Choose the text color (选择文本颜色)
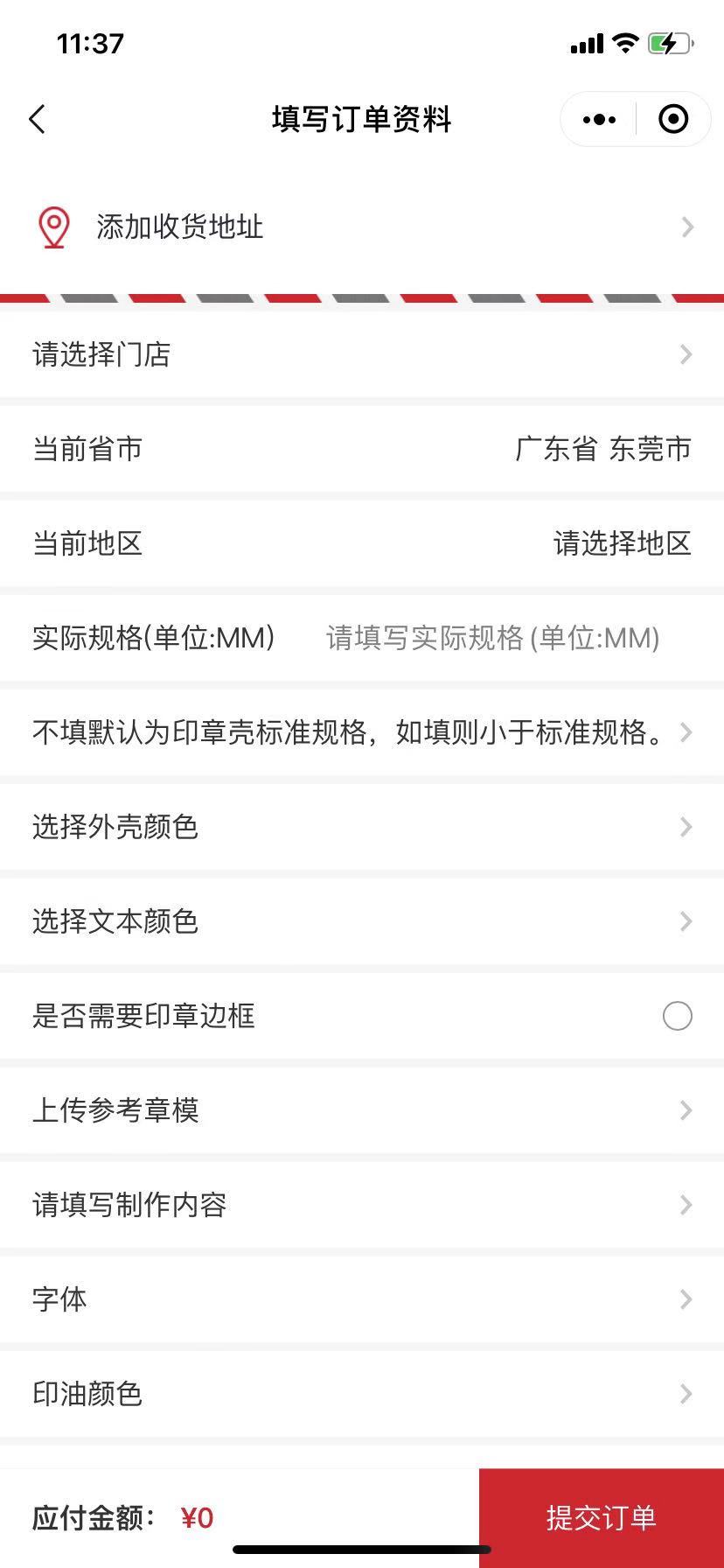This screenshot has width=724, height=1568. coord(362,921)
